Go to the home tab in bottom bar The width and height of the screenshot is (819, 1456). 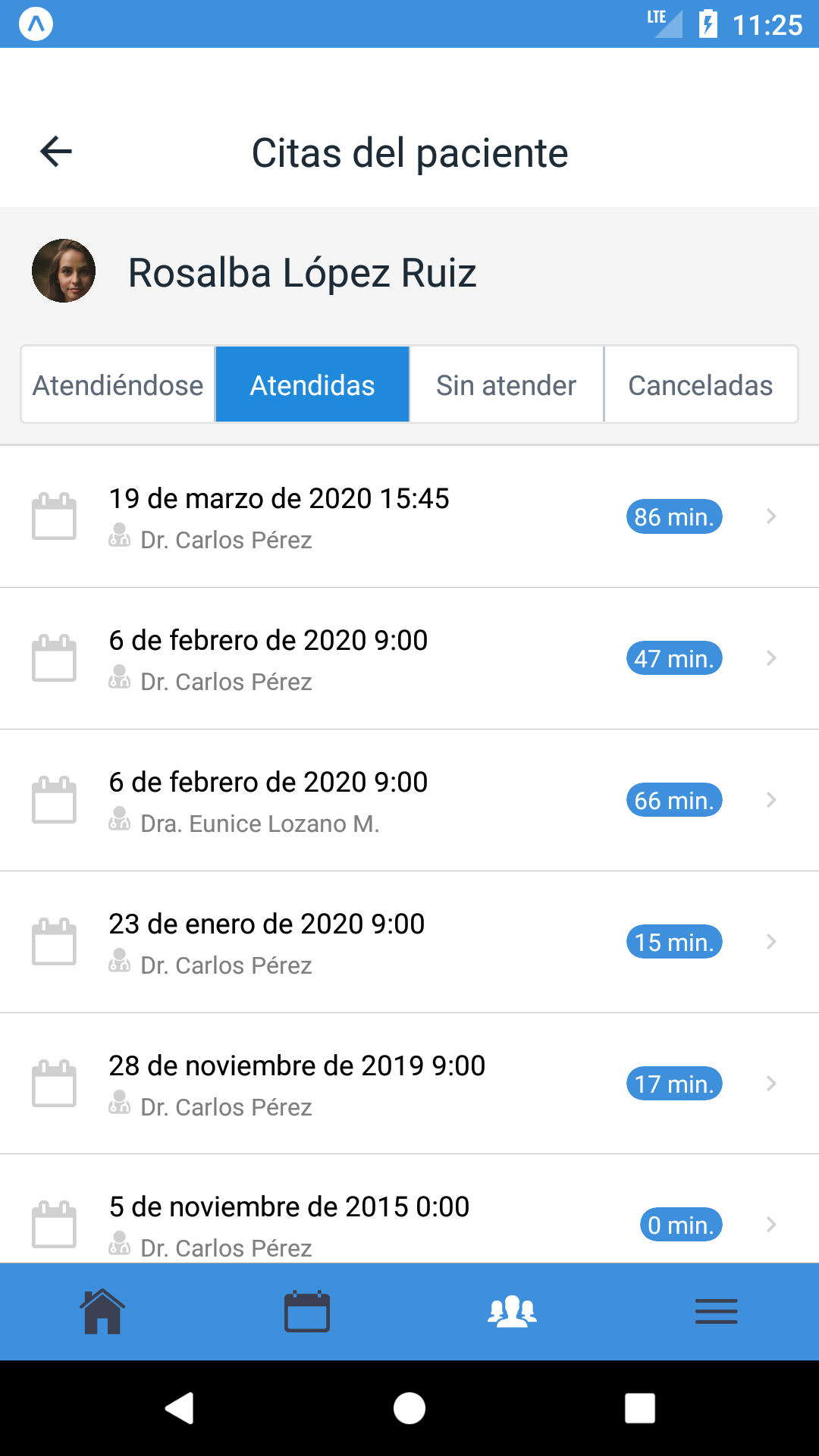click(x=102, y=1311)
